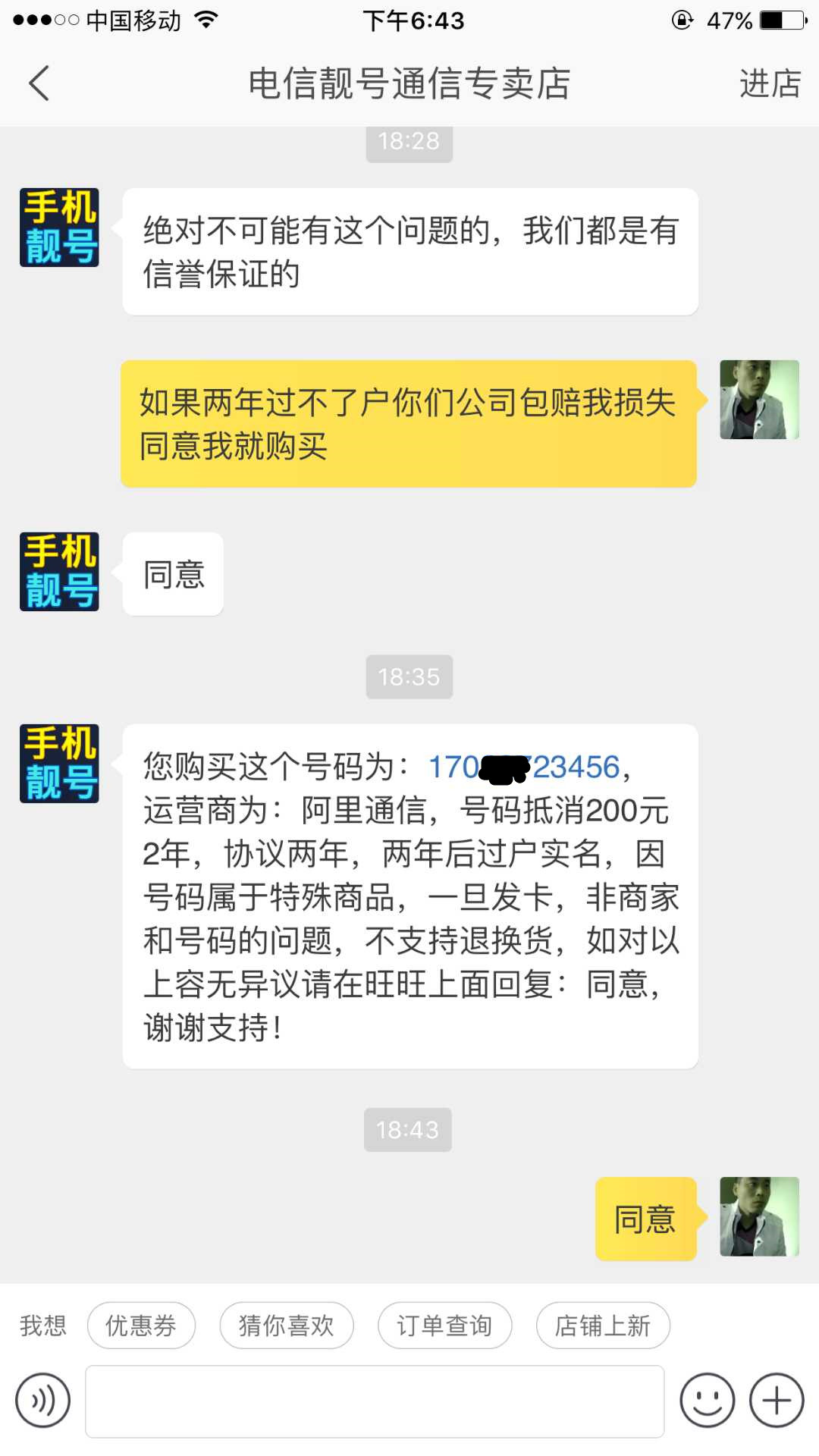Viewport: 819px width, 1456px height.
Task: Tap the cellular signal dots indicator
Action: point(45,20)
